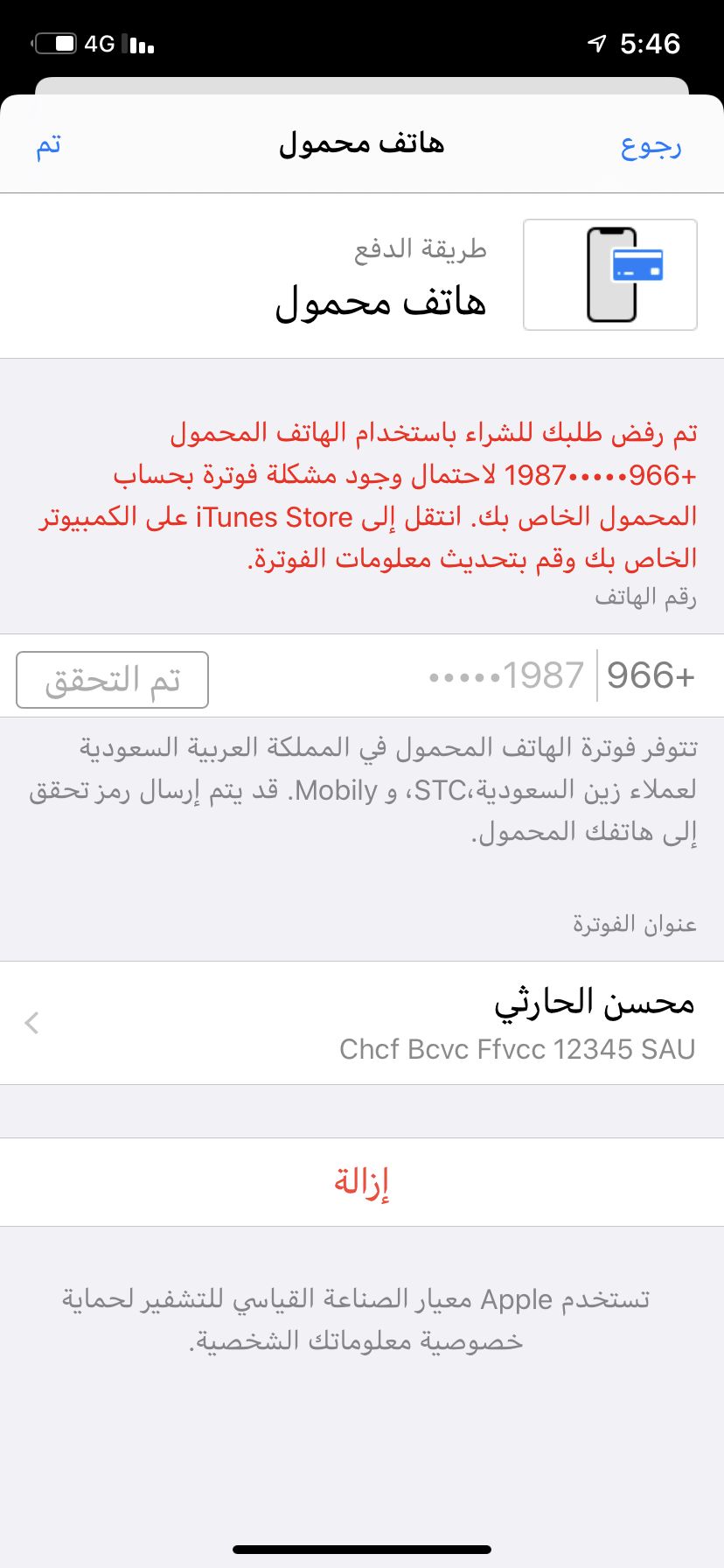The image size is (724, 1568).
Task: Tap the تم التحقق verified button
Action: [112, 679]
